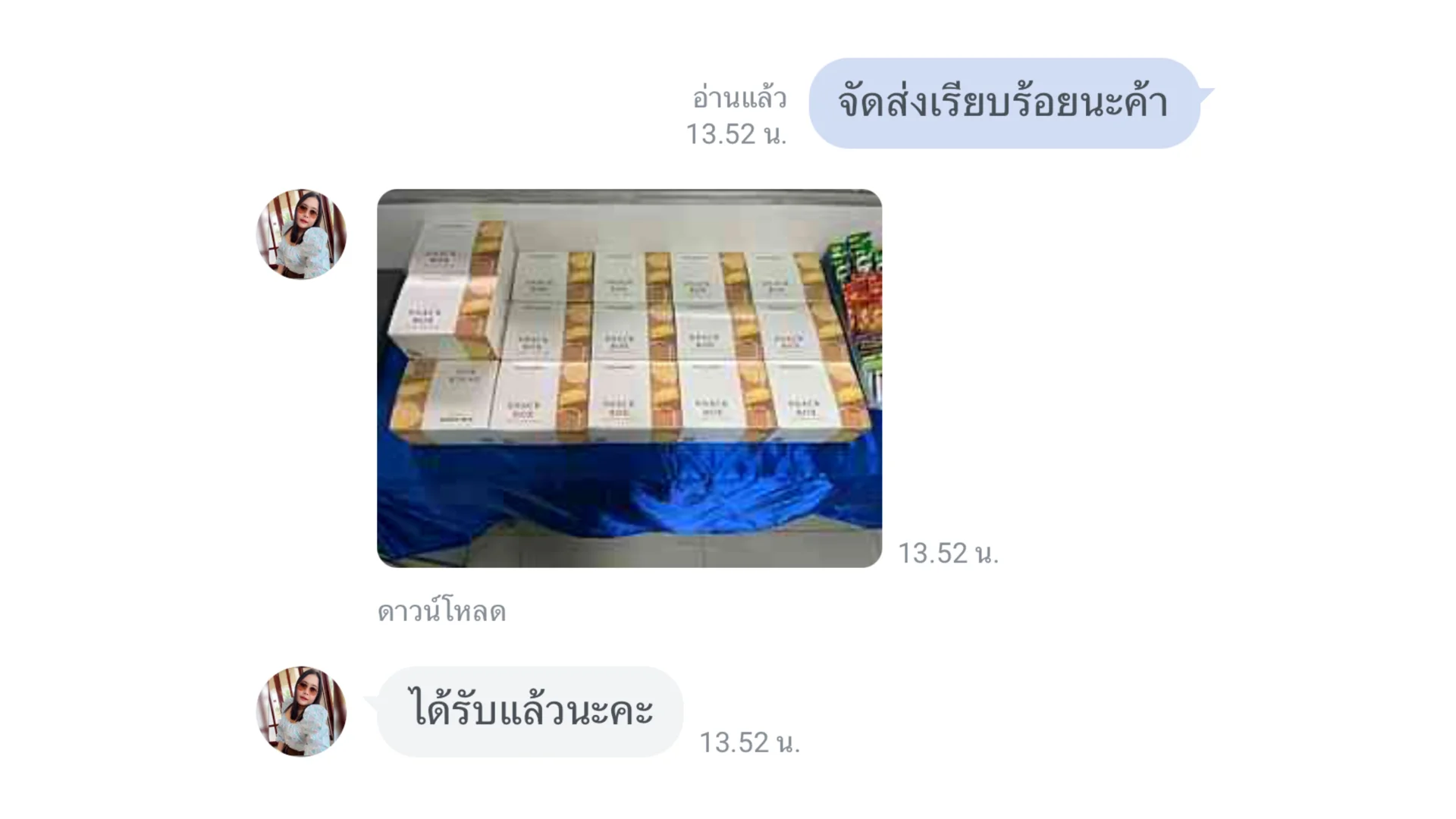Open sender's avatar beside ได้รับแล้วนะคะ message
Image resolution: width=1456 pixels, height=819 pixels.
pyautogui.click(x=301, y=711)
